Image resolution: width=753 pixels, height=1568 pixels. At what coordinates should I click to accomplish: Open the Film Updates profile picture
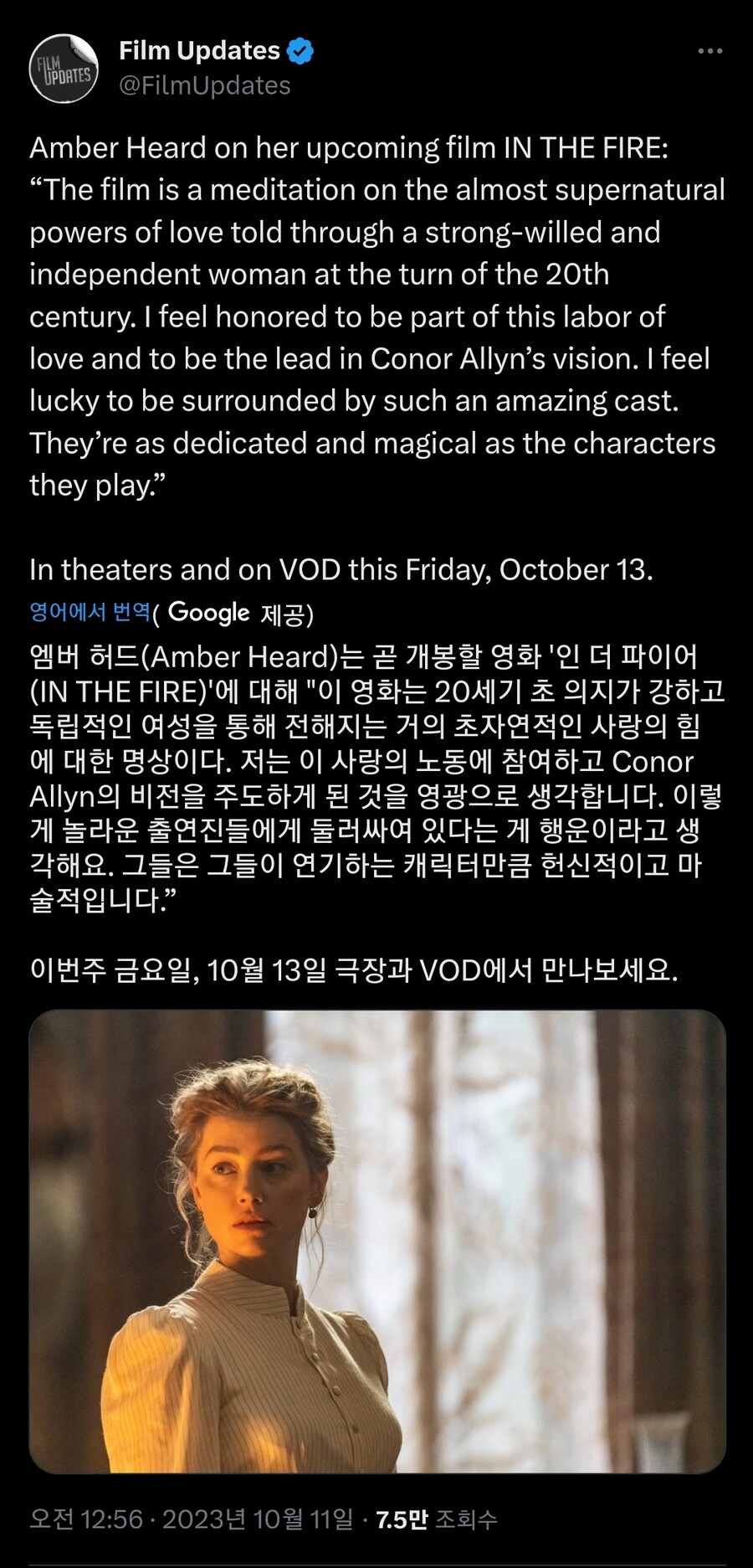(x=64, y=69)
